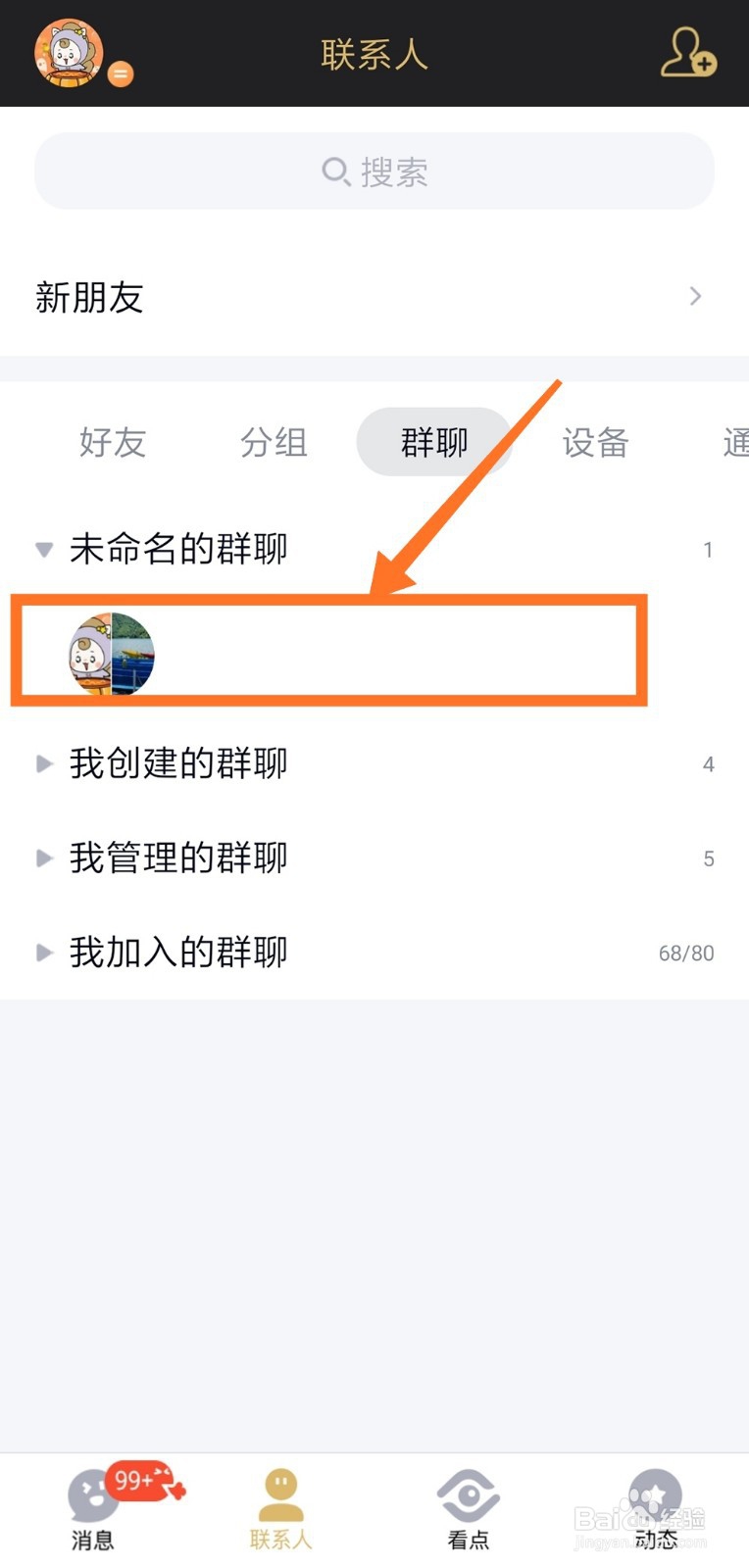
Task: Tap the highlighted unnamed group chat avatar
Action: coord(111,652)
